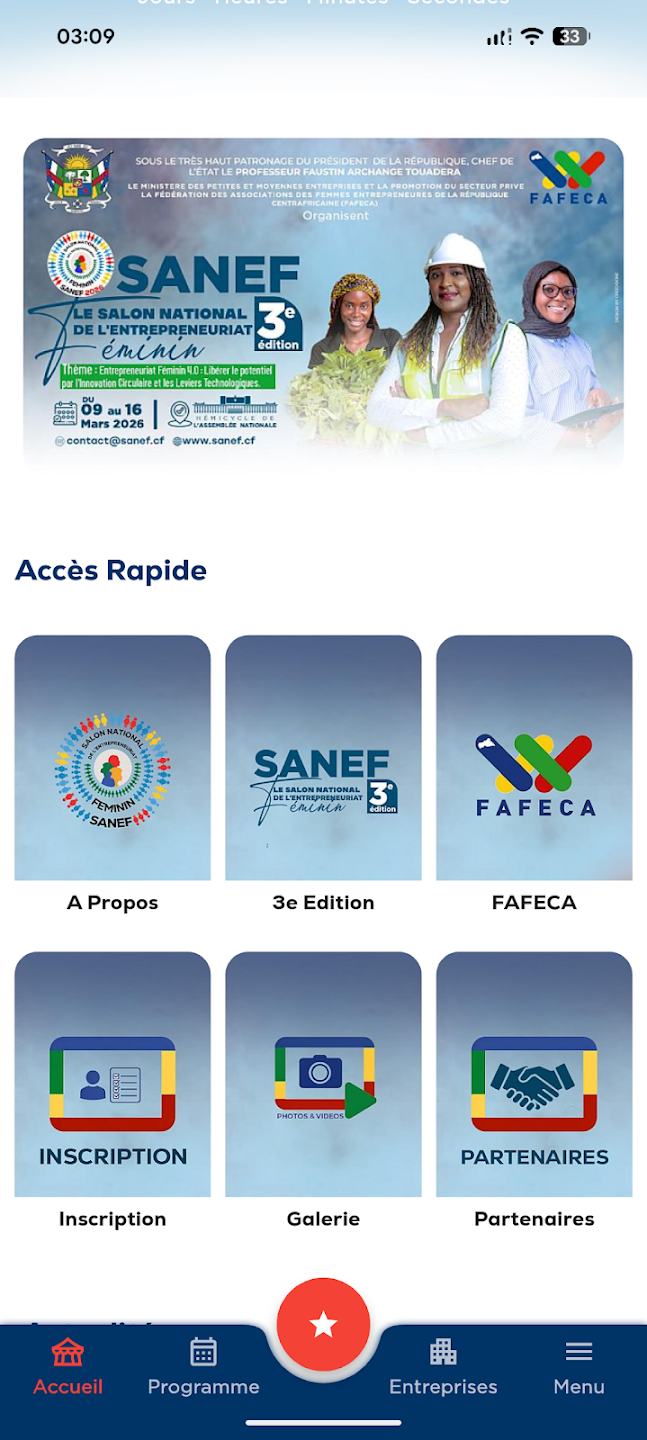Open the Partenaires card
The width and height of the screenshot is (647, 1440).
point(534,1092)
